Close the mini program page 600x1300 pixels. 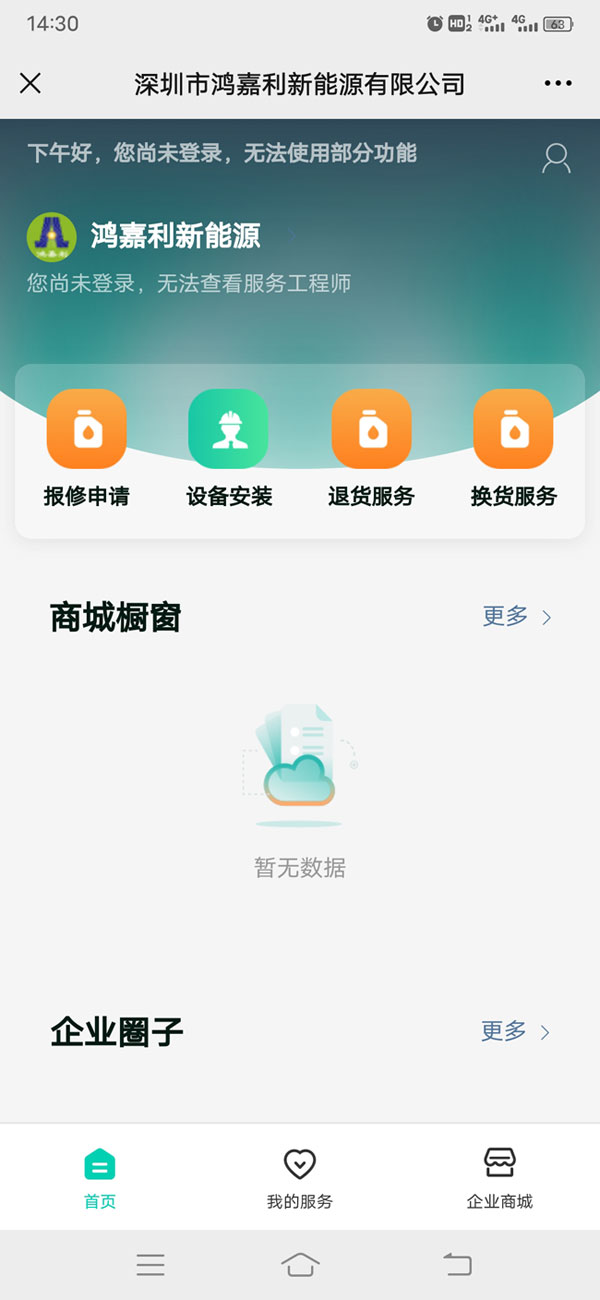(x=30, y=83)
